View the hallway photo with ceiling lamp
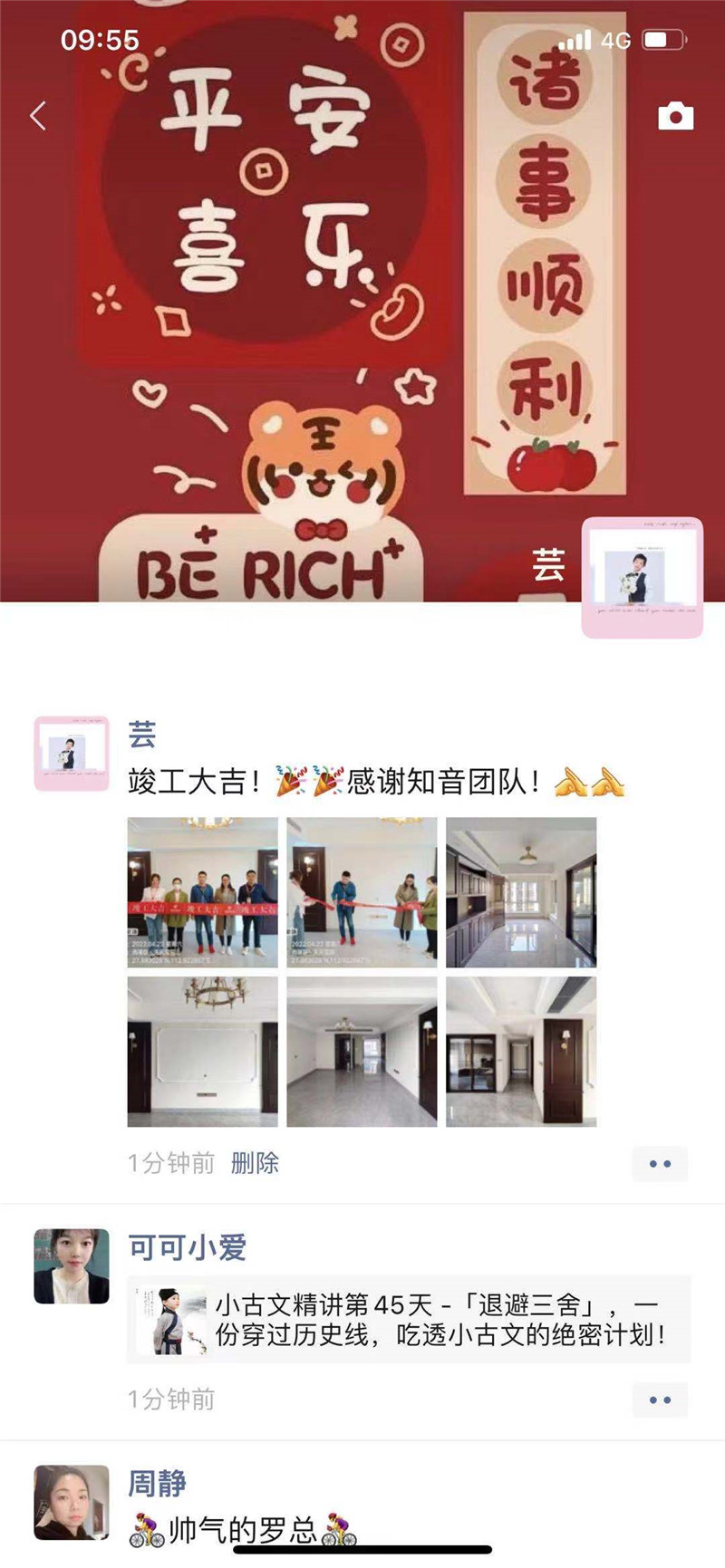 (521, 892)
